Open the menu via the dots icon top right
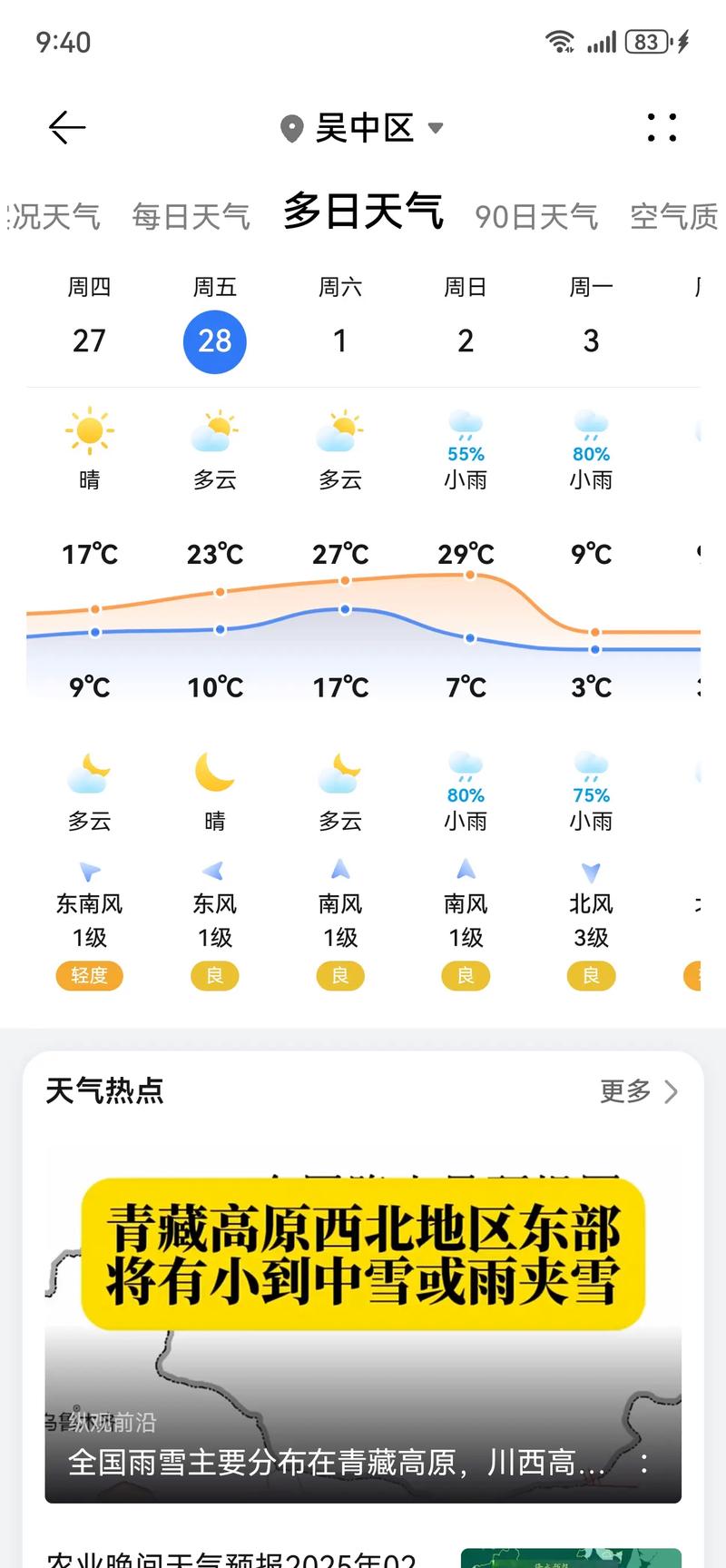Viewport: 726px width, 1568px height. tap(662, 127)
